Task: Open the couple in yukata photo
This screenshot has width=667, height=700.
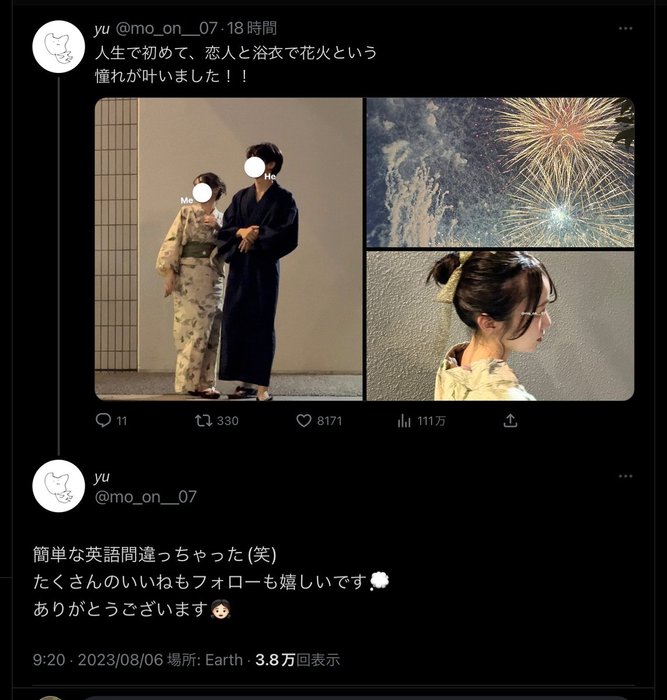Action: click(x=229, y=249)
